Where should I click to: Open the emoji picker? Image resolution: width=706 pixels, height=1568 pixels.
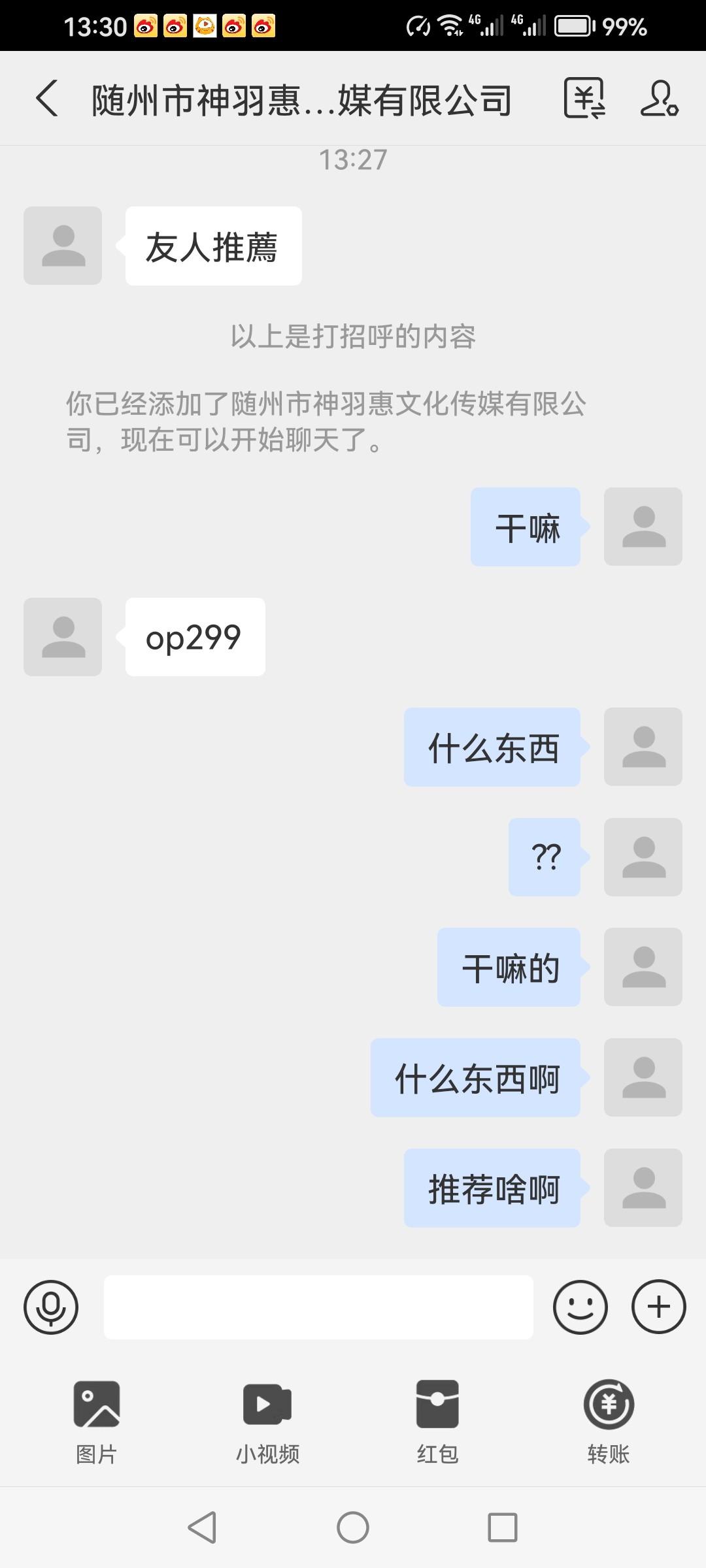coord(580,1307)
